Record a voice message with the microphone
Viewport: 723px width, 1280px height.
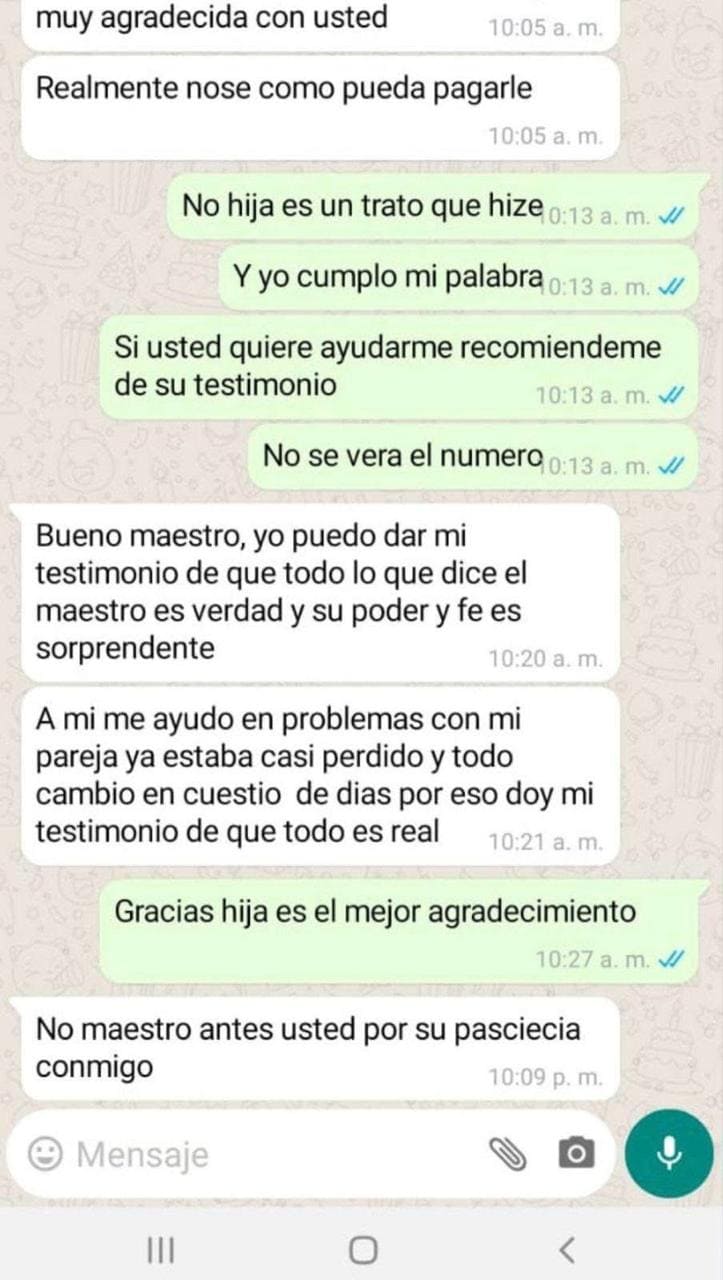[x=668, y=1154]
